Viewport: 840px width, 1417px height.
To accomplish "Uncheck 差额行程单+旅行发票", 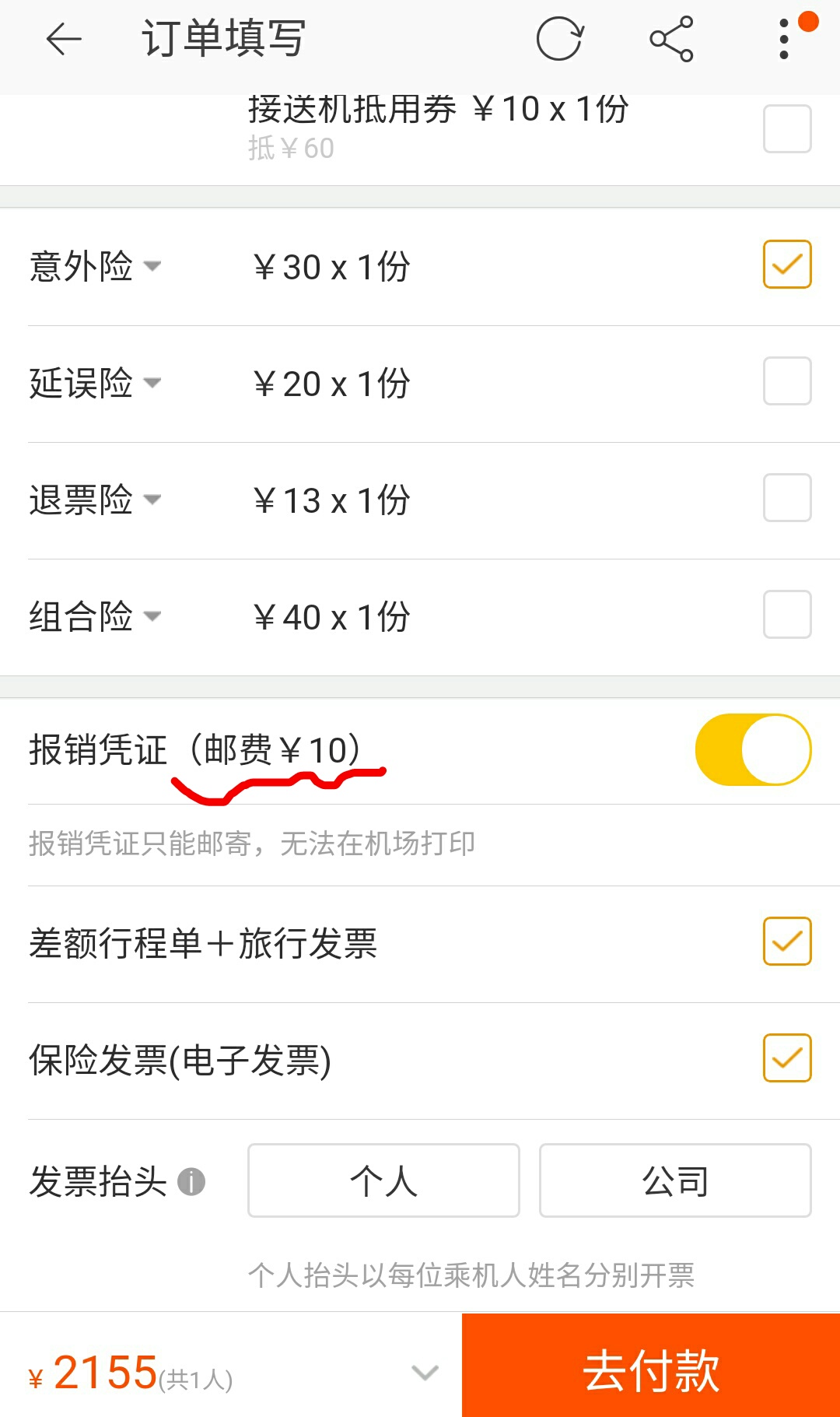I will (x=787, y=942).
